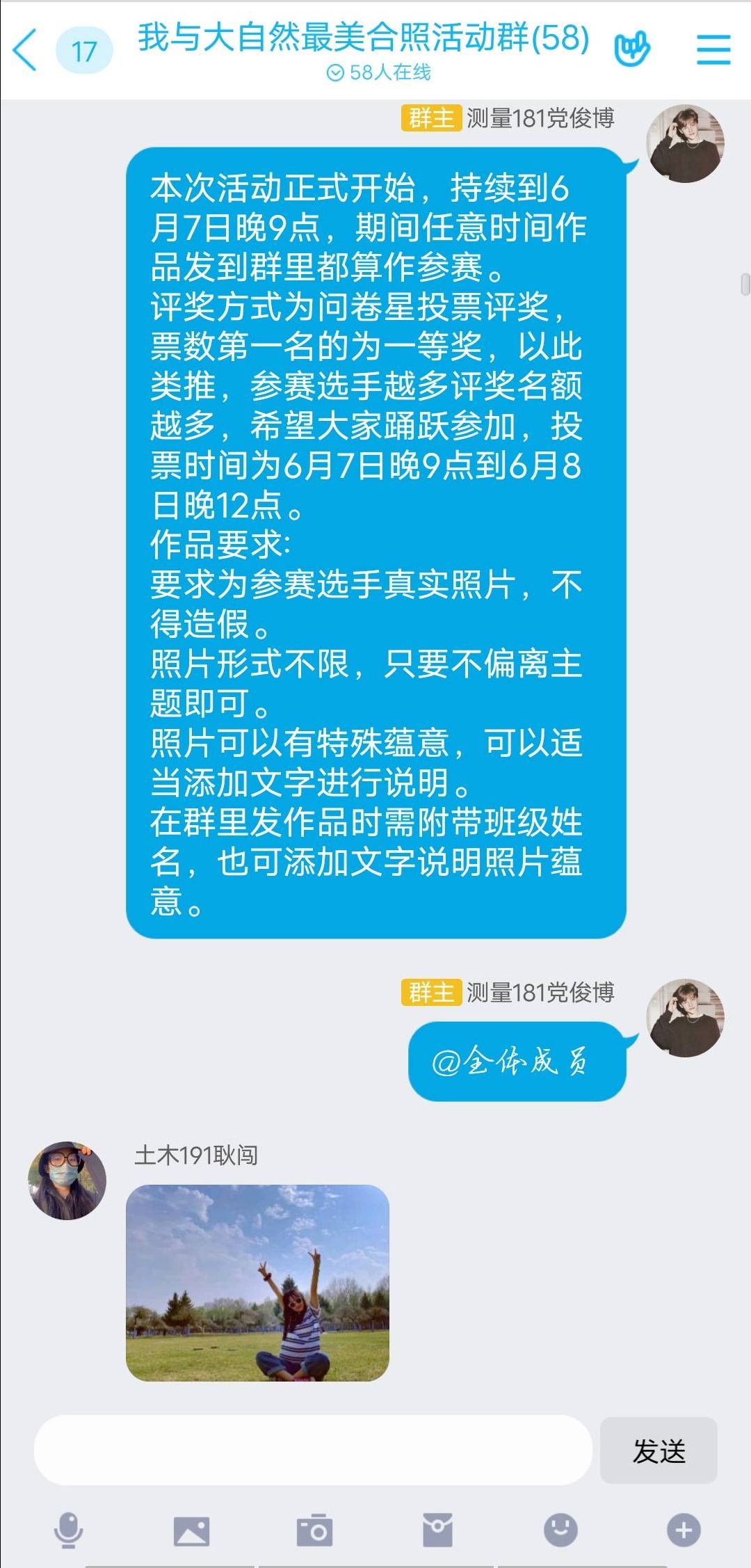The height and width of the screenshot is (1568, 751).
Task: Focus the message input field
Action: point(313,1450)
